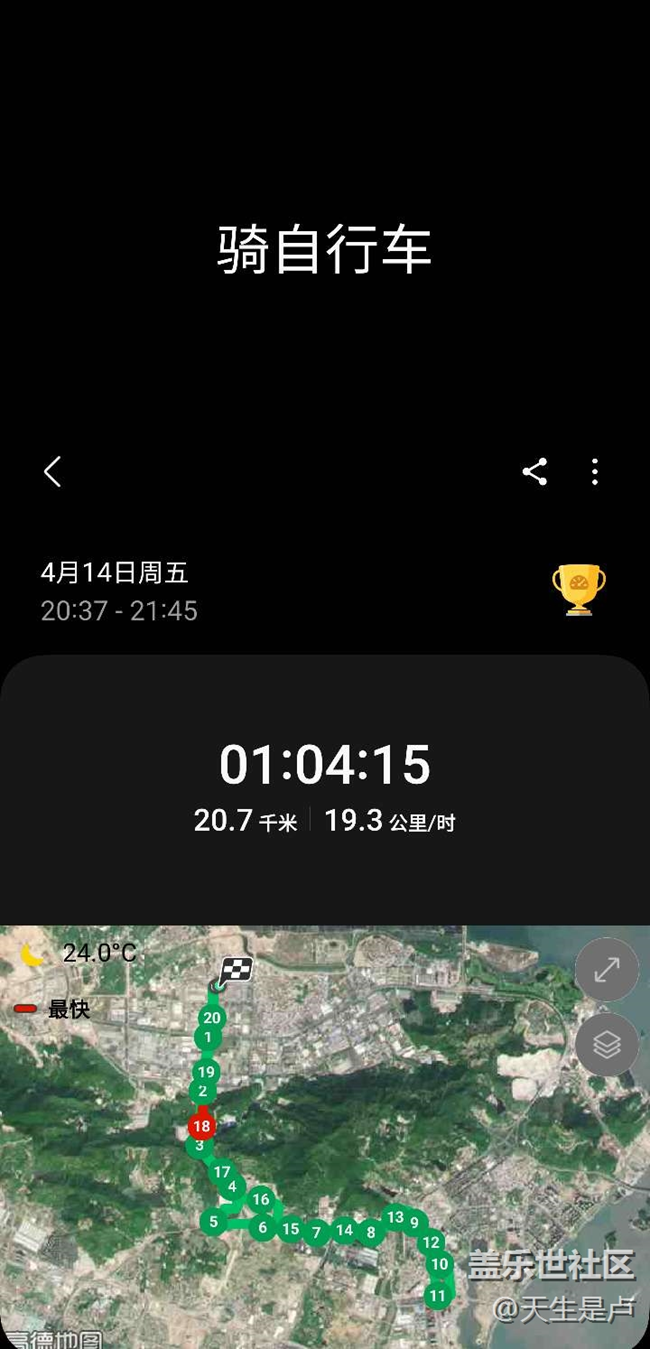Image resolution: width=650 pixels, height=1349 pixels.
Task: Expand the route map to fullscreen
Action: click(607, 969)
